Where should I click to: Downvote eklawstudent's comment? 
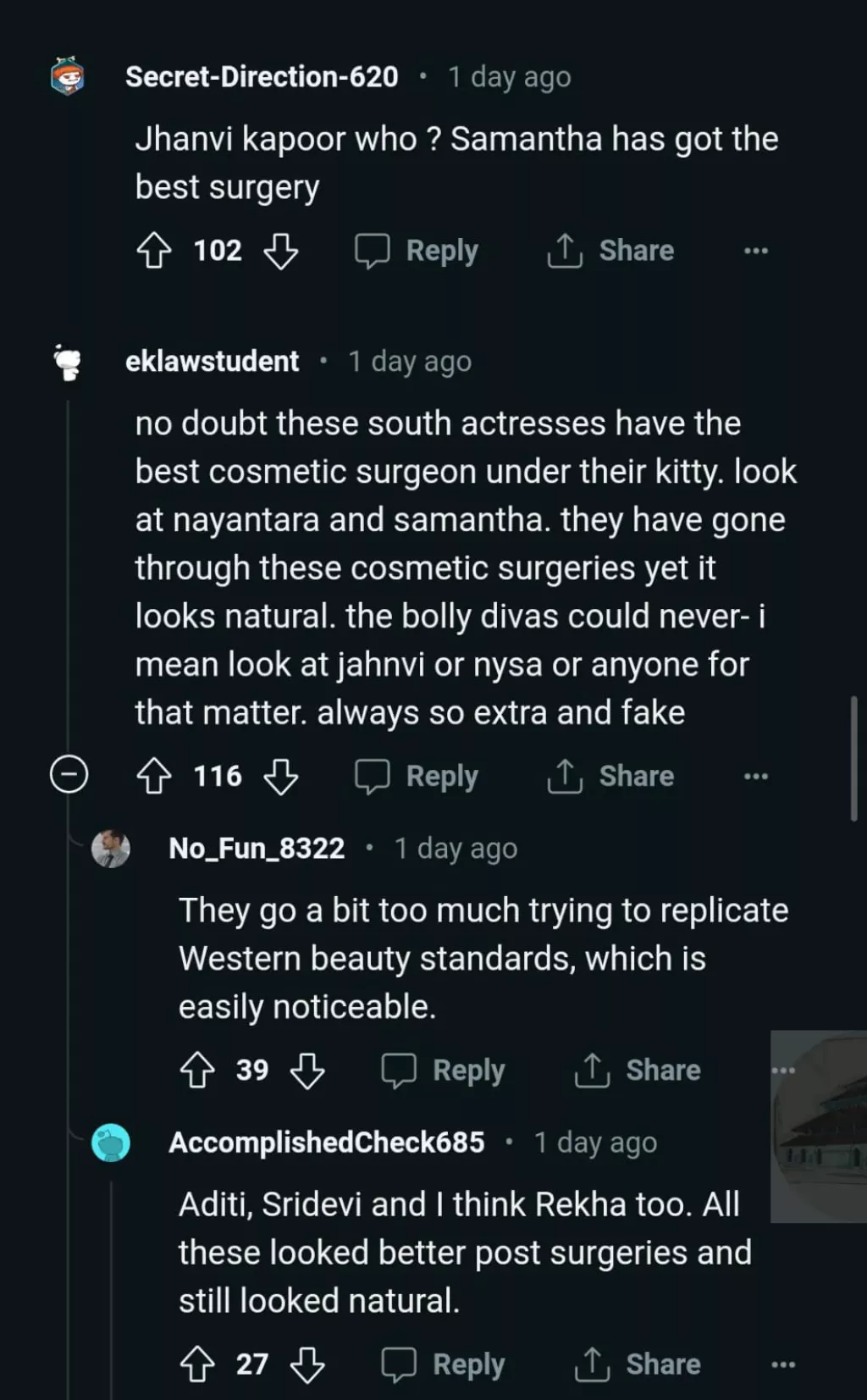[x=281, y=777]
